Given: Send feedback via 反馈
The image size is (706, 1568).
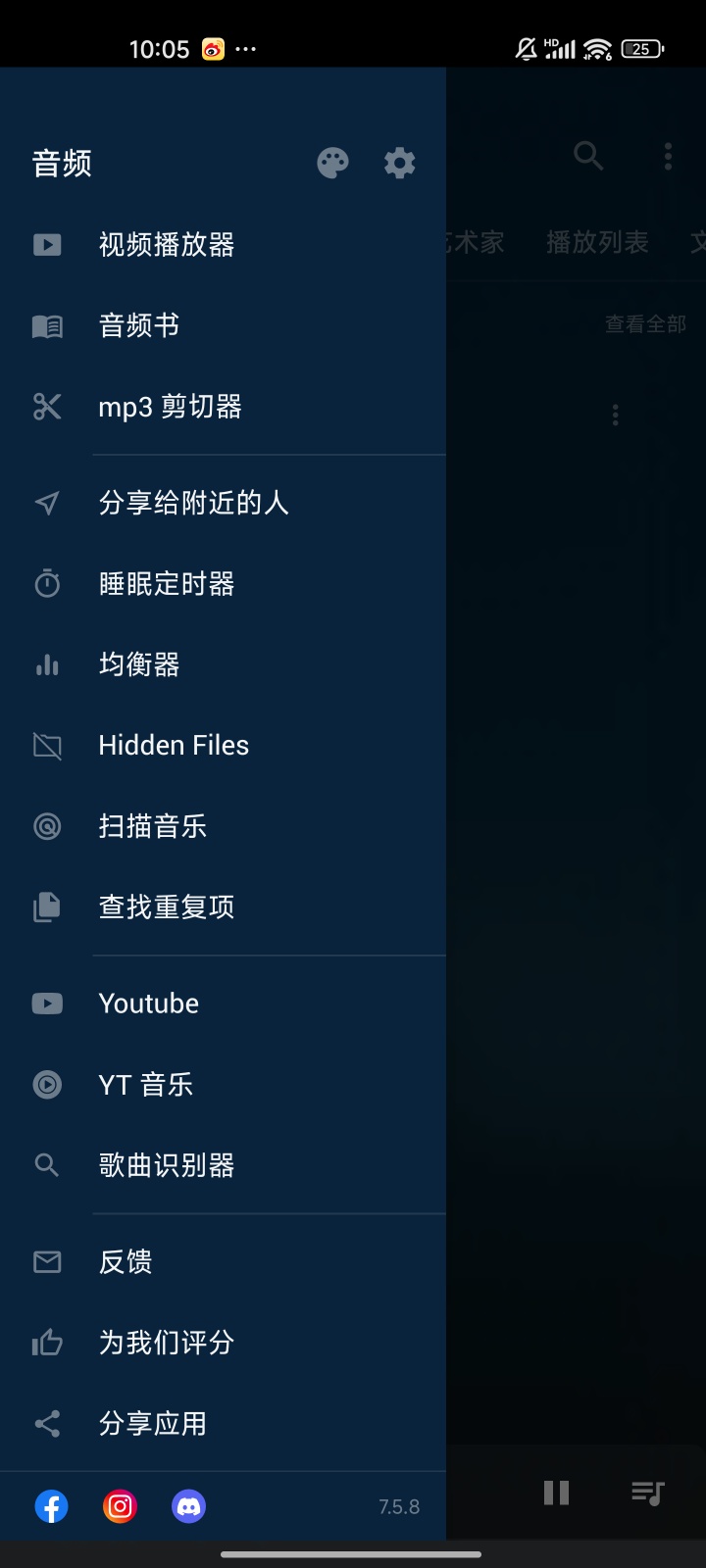Looking at the screenshot, I should (126, 1262).
